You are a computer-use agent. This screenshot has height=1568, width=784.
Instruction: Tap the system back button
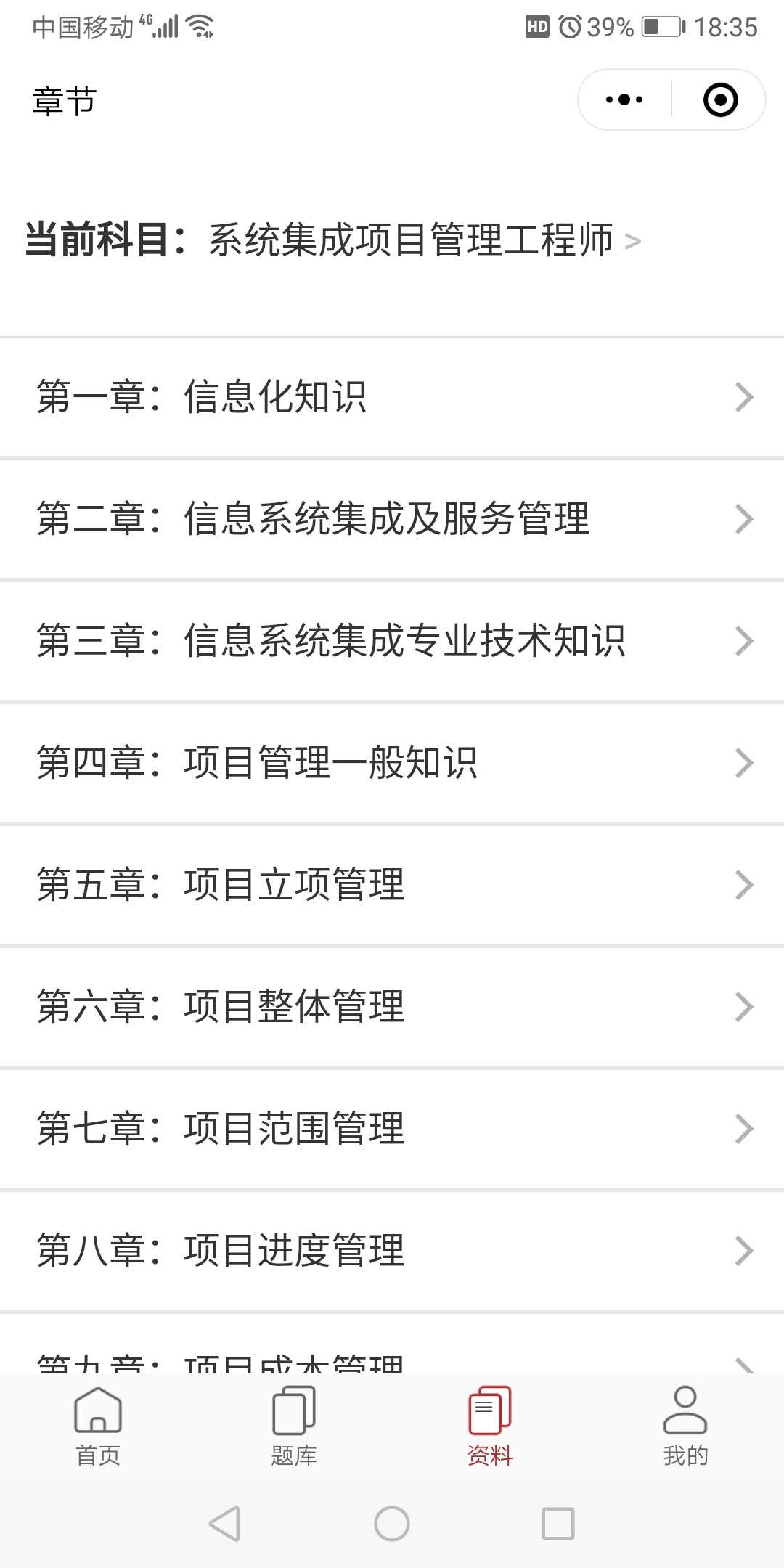[x=224, y=1524]
